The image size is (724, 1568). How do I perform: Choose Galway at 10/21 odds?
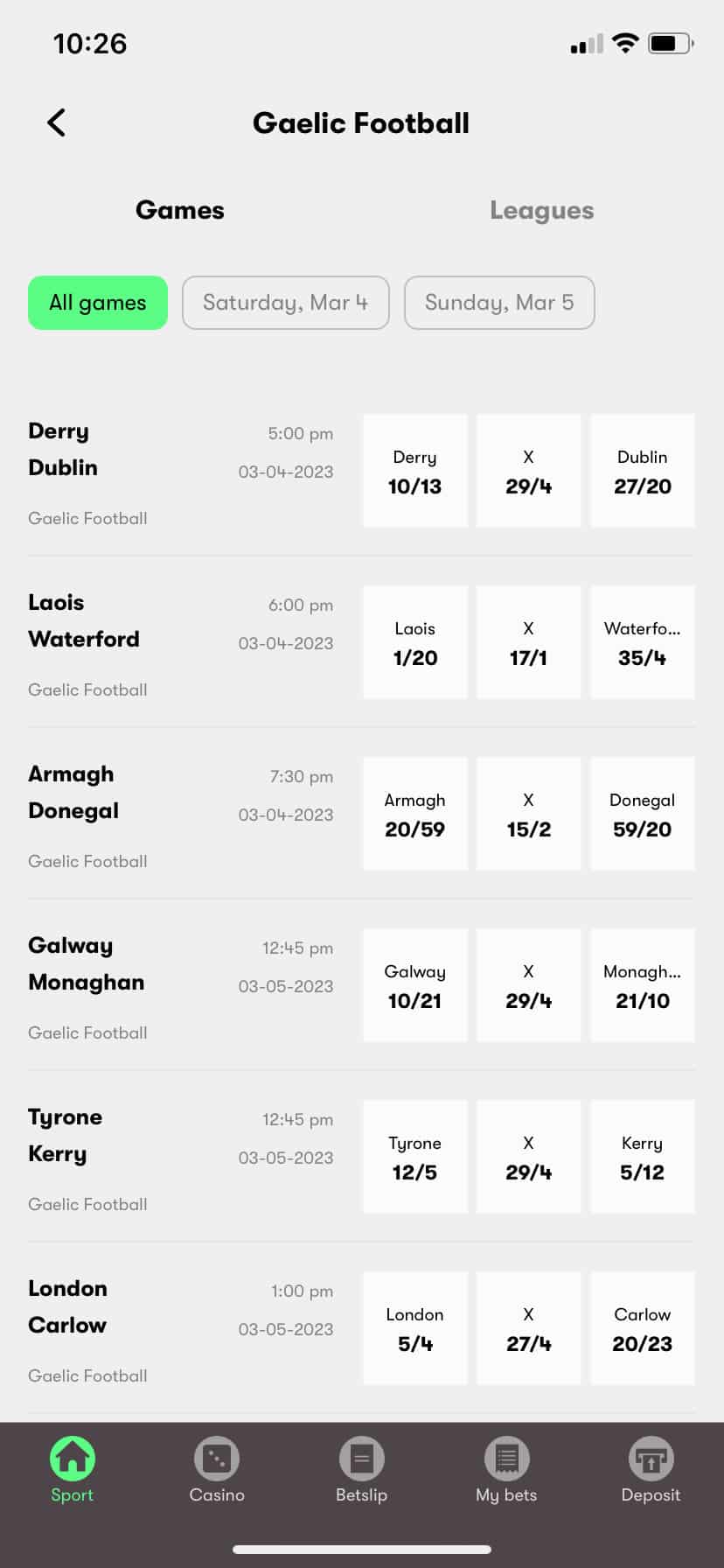click(415, 985)
